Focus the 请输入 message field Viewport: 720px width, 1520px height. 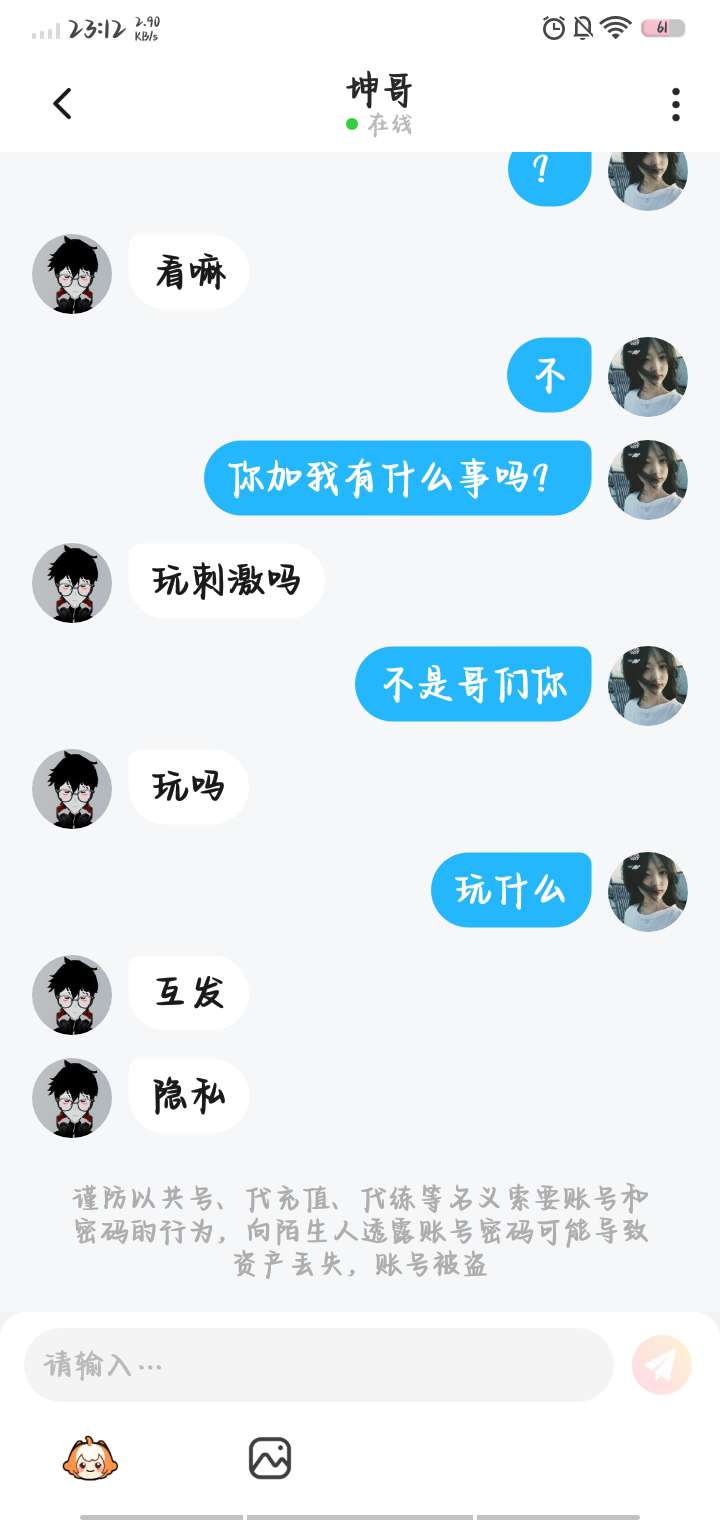[x=318, y=1365]
